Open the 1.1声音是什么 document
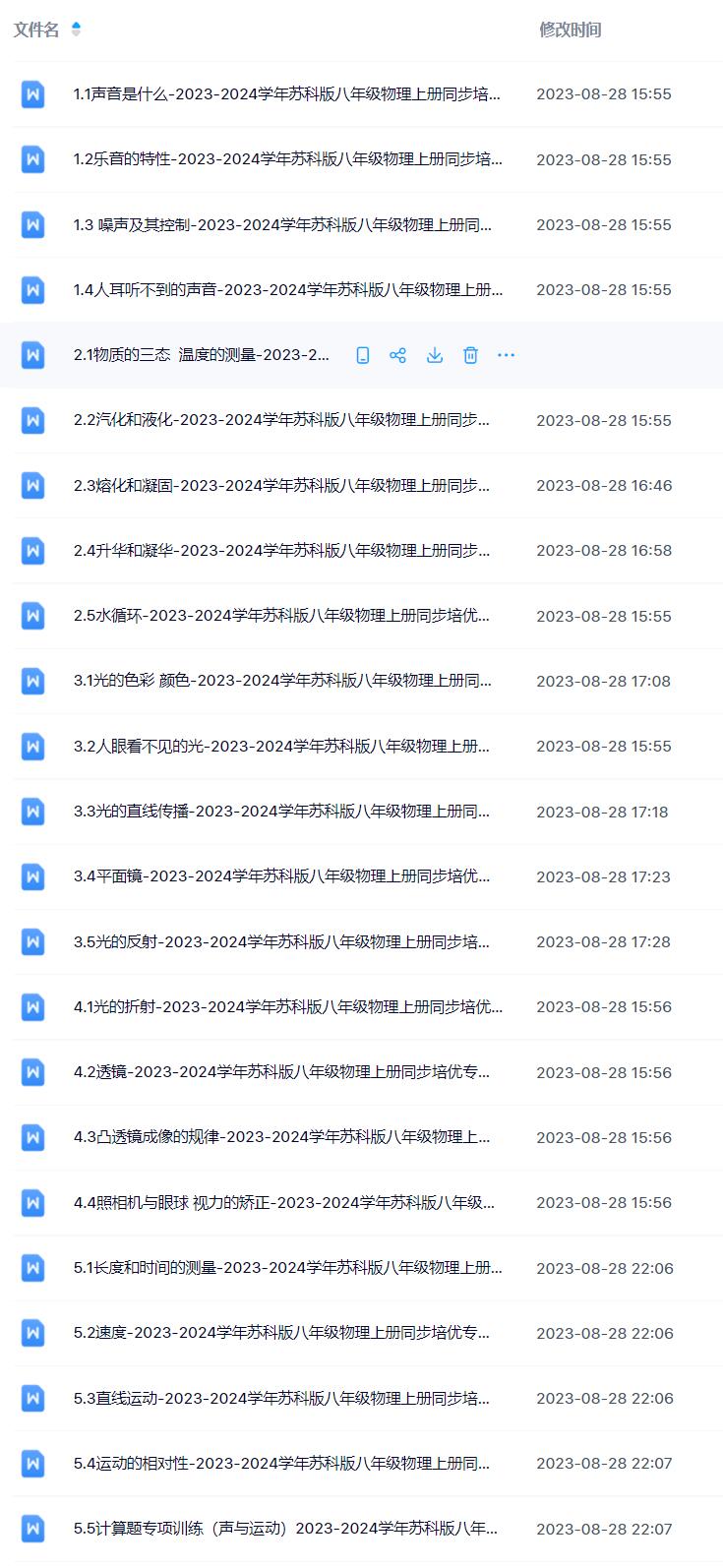 point(286,94)
